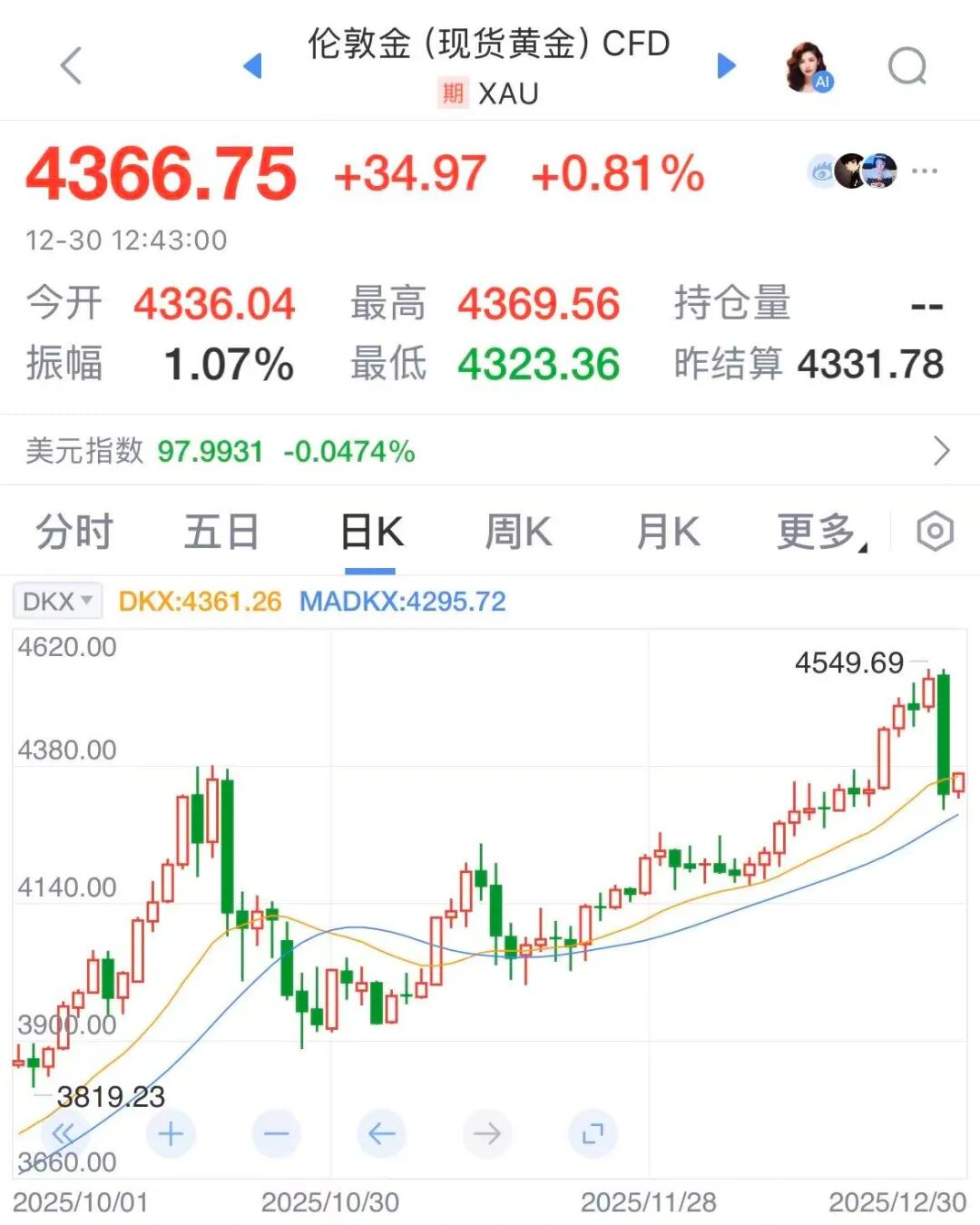The height and width of the screenshot is (1225, 980).
Task: Open search with the magnifier icon
Action: pyautogui.click(x=906, y=65)
